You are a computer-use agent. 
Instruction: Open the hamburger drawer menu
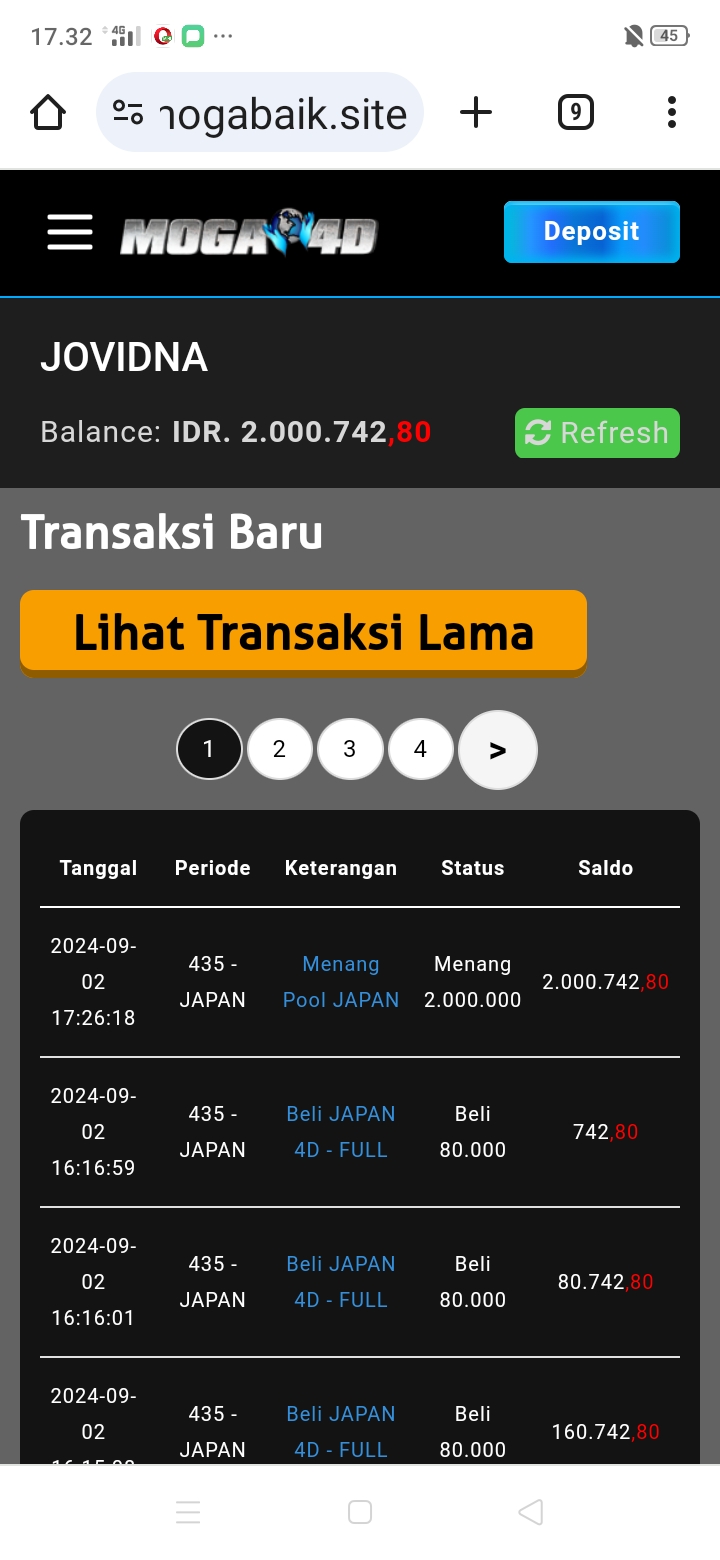(70, 232)
